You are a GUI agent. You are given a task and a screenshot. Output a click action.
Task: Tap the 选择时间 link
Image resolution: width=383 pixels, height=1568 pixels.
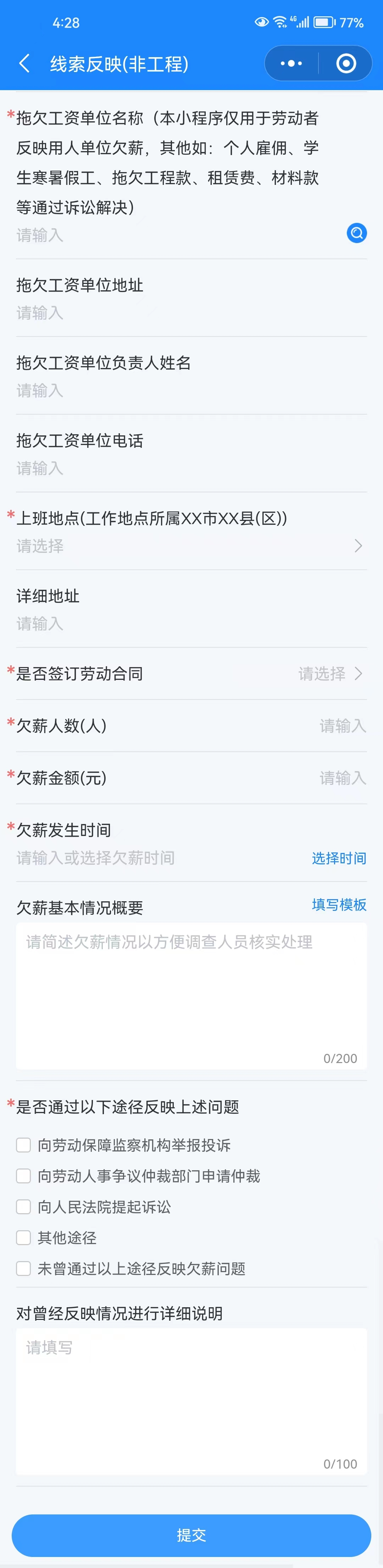339,858
